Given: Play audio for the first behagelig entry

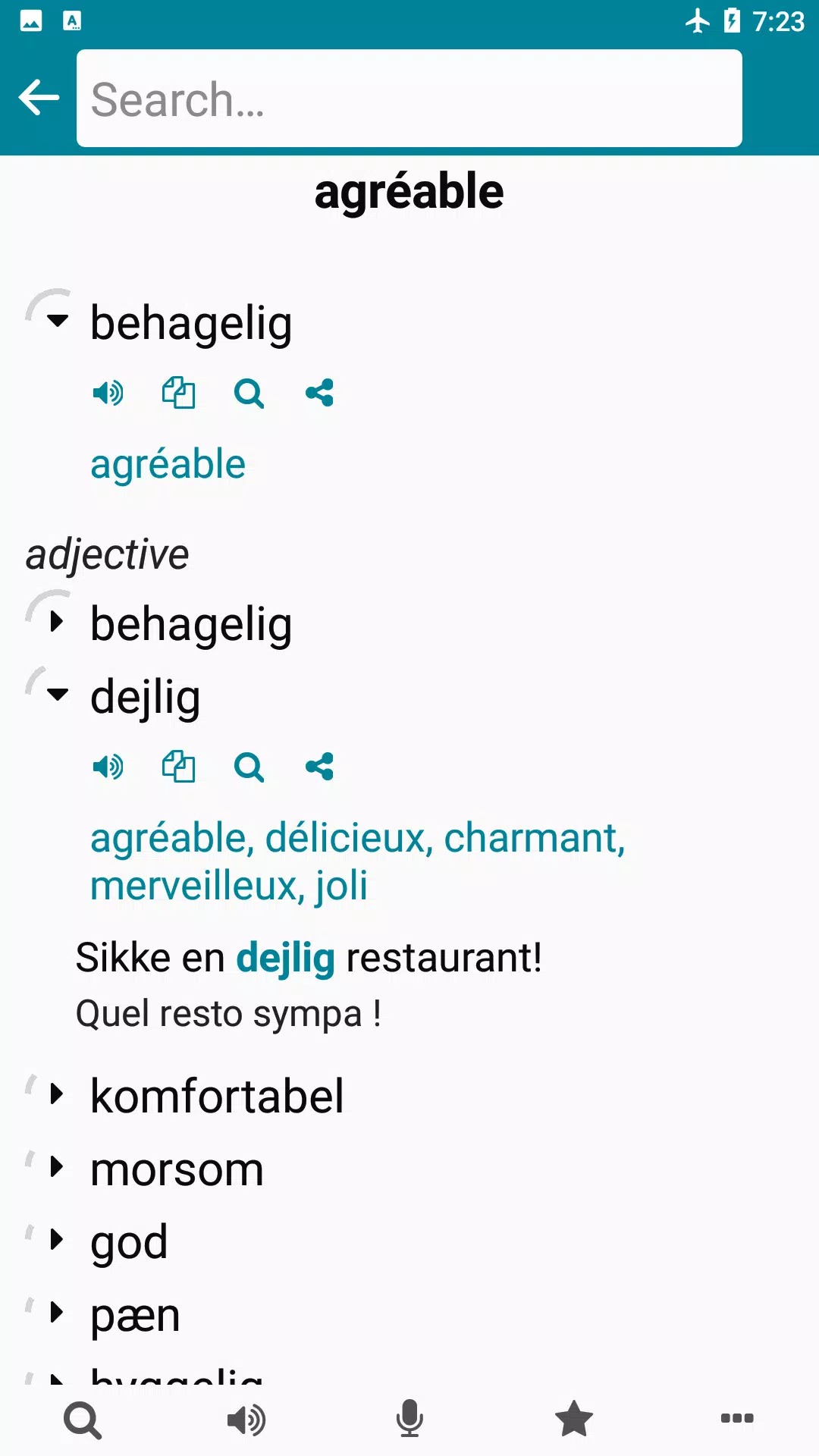Looking at the screenshot, I should point(108,393).
